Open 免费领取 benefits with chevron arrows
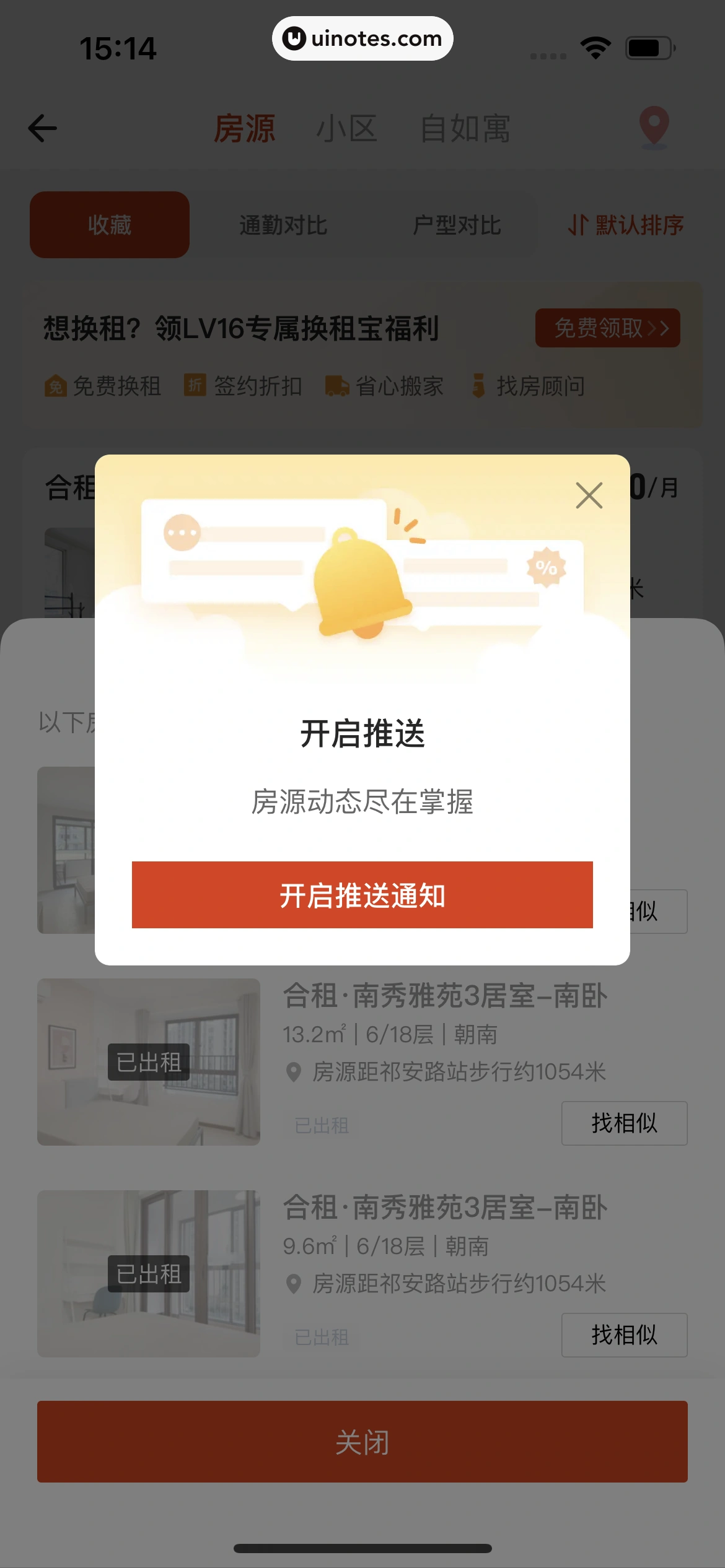Image resolution: width=725 pixels, height=1568 pixels. tap(609, 328)
